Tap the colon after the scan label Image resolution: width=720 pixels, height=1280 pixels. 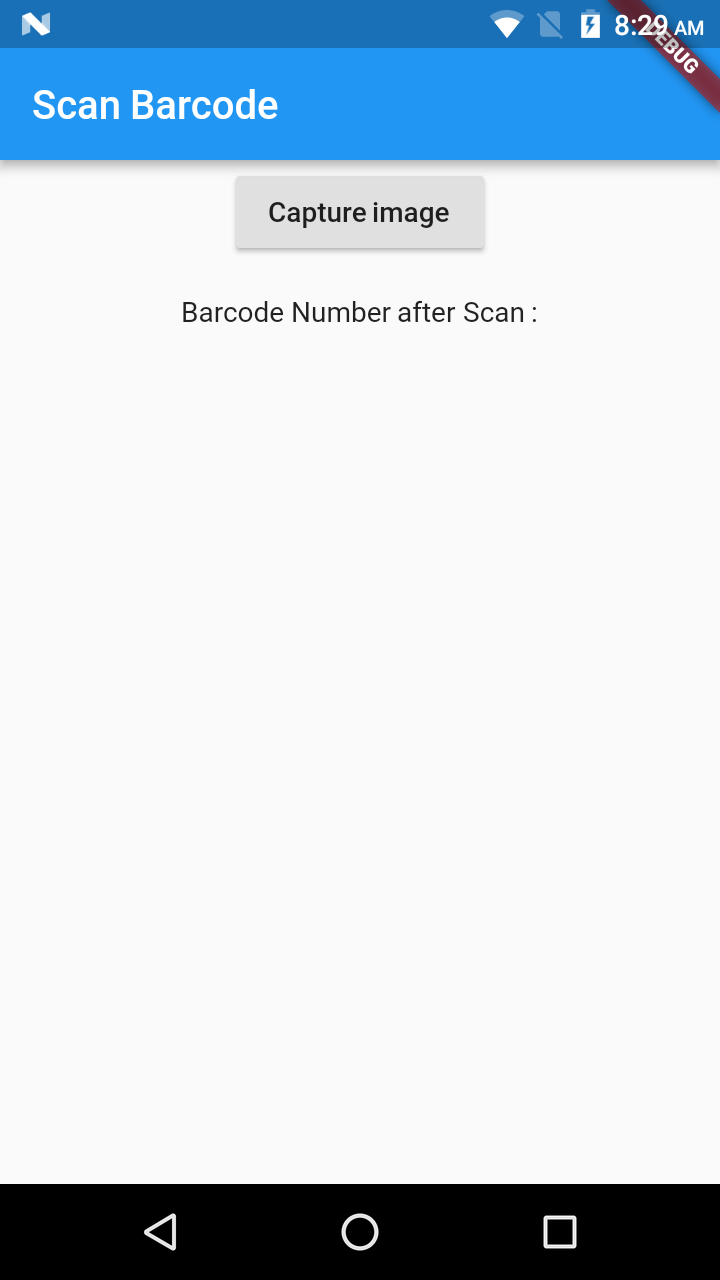pos(532,312)
